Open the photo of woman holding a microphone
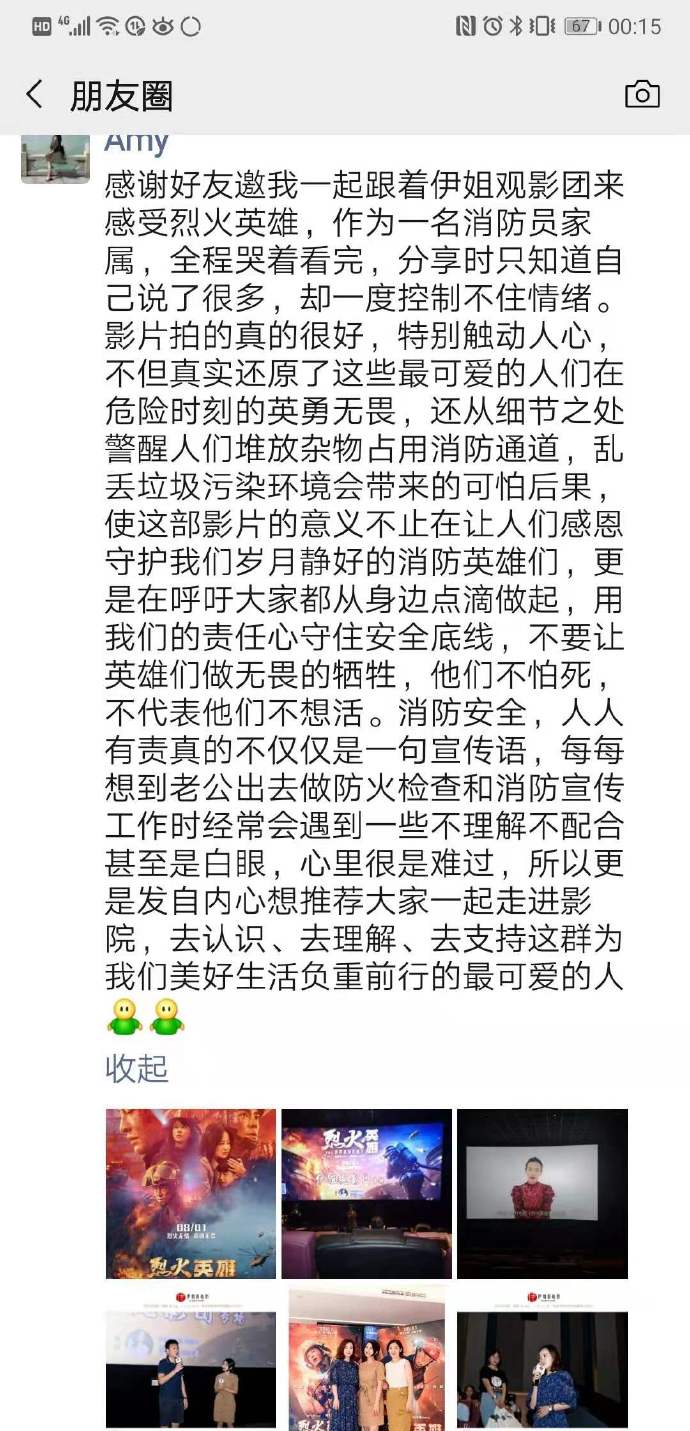The height and width of the screenshot is (1431, 690). pos(542,1360)
